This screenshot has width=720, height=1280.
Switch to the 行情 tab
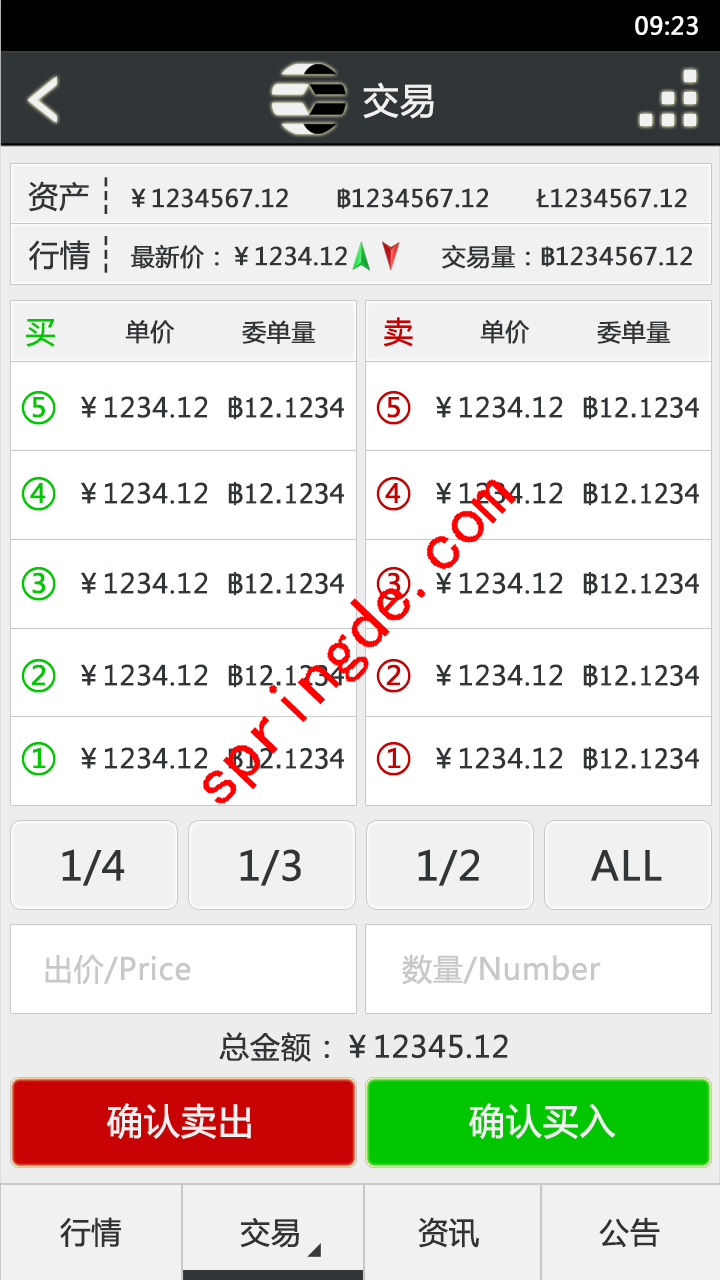point(89,1233)
